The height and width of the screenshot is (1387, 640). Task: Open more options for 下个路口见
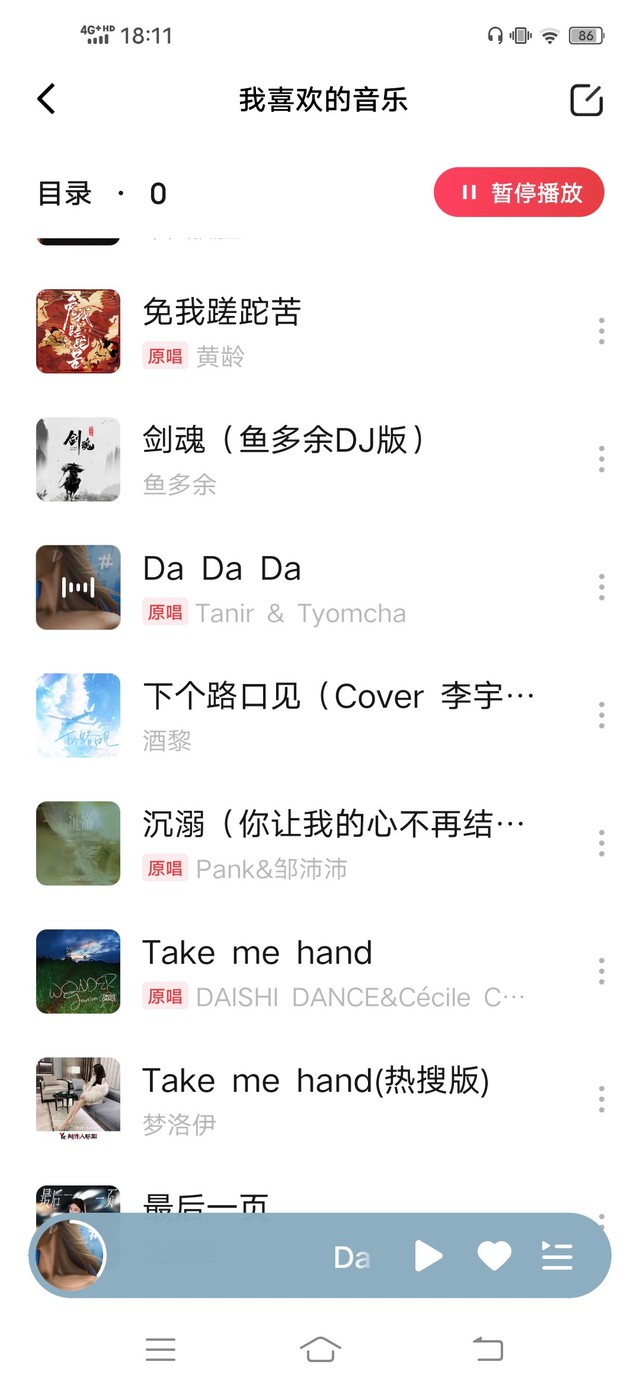click(601, 715)
